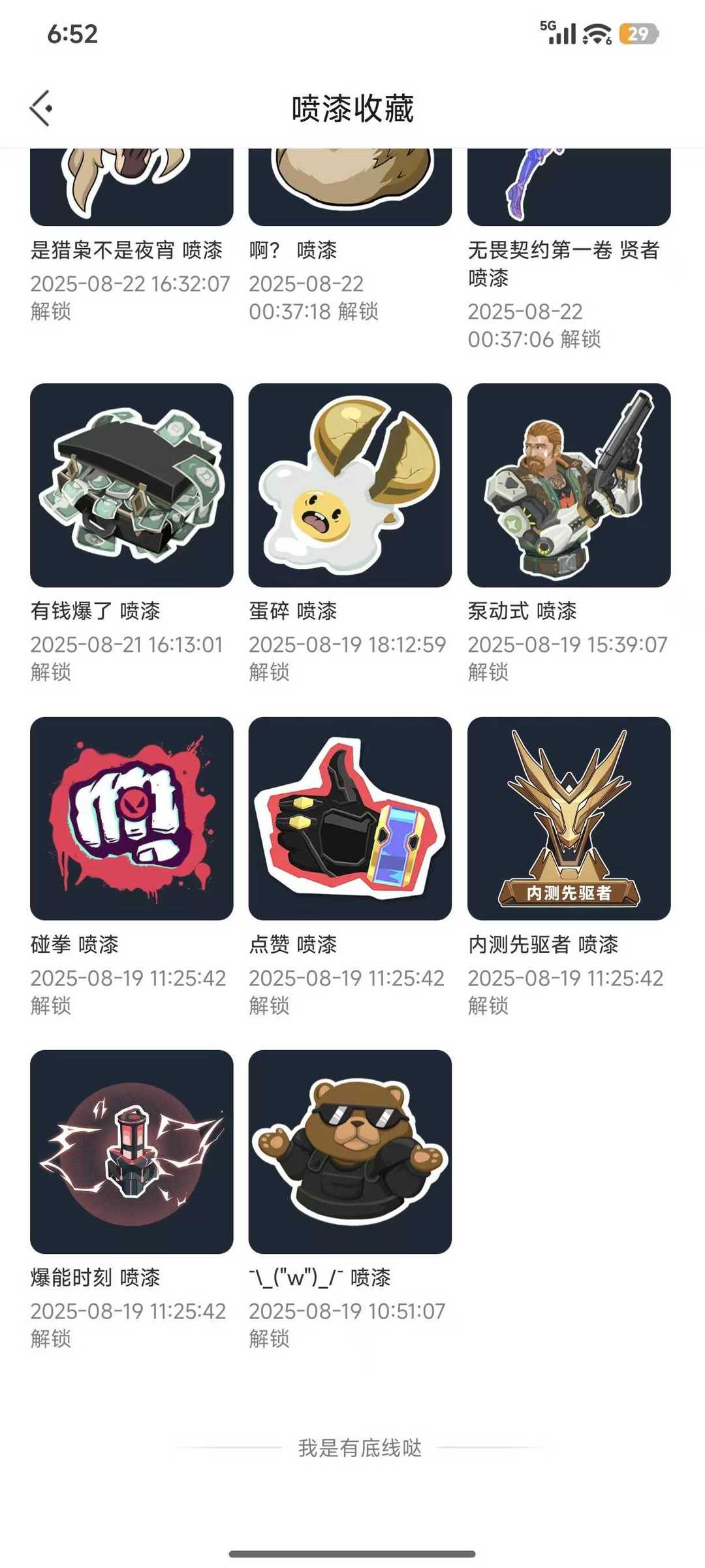This screenshot has height=1568, width=705.
Task: Open the 内测先驱者 spray
Action: coord(569,818)
